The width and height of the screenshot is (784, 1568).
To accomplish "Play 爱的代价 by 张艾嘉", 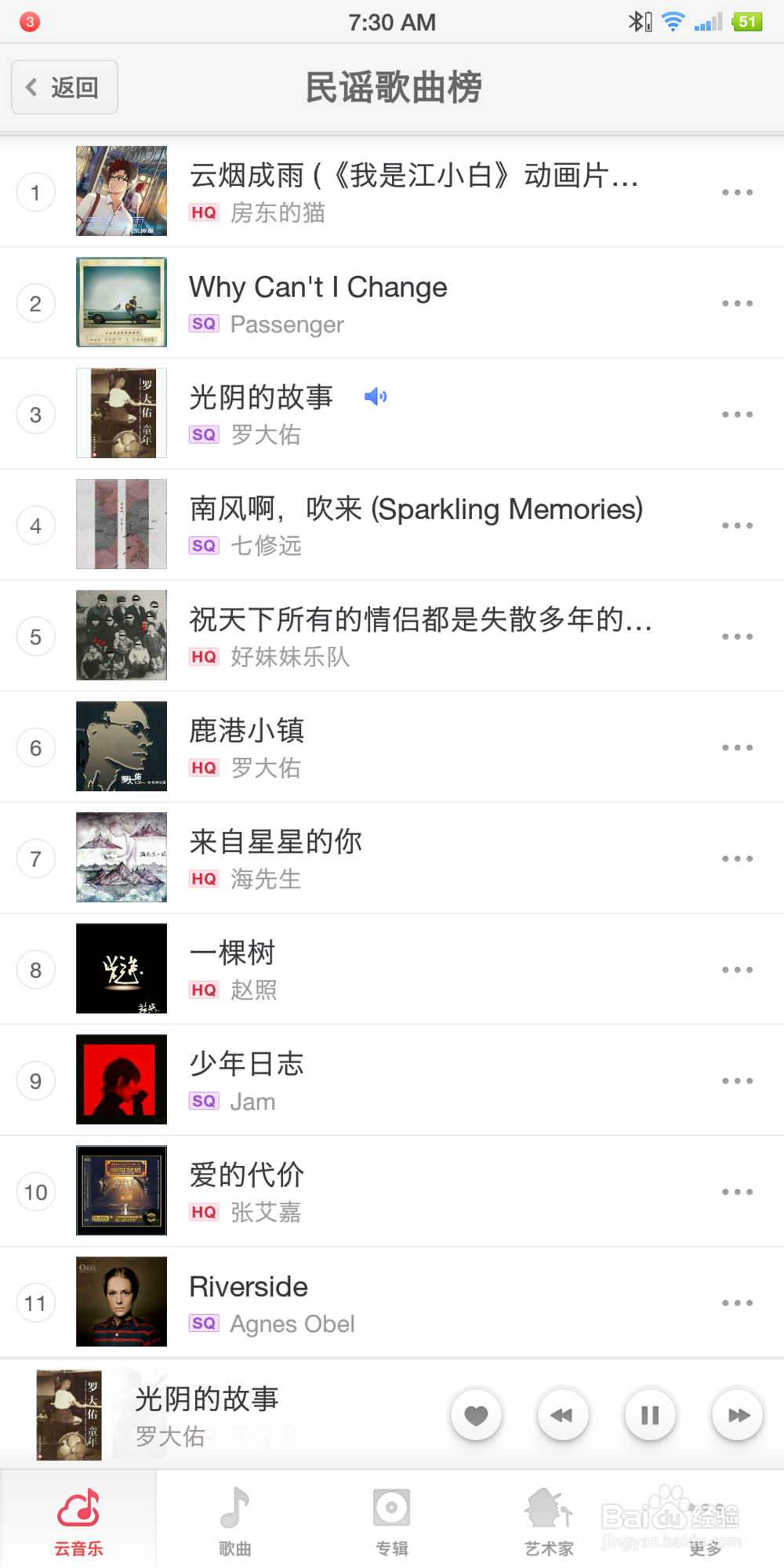I will (392, 1192).
